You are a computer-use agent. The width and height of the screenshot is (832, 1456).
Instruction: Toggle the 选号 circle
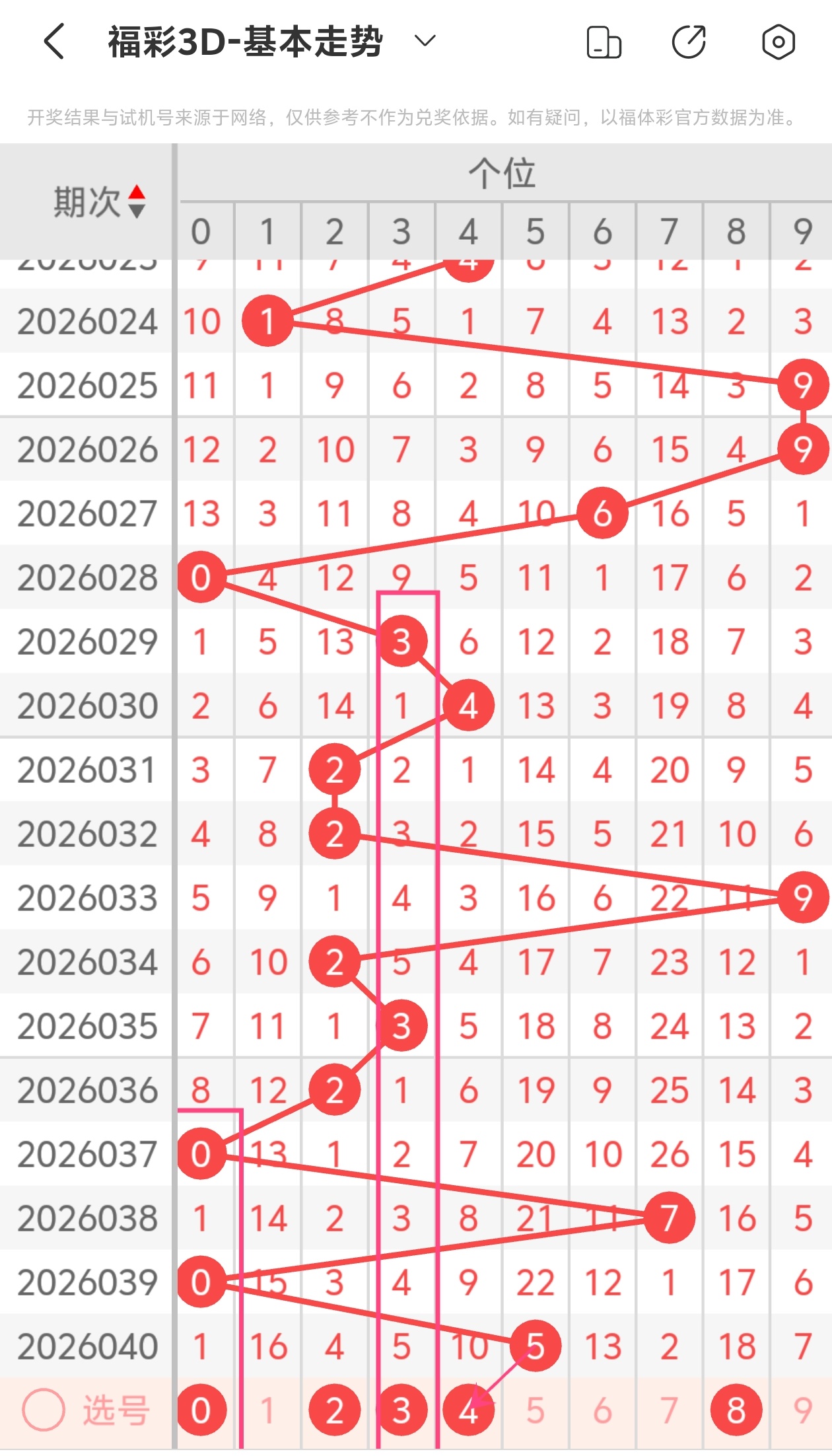click(44, 1410)
